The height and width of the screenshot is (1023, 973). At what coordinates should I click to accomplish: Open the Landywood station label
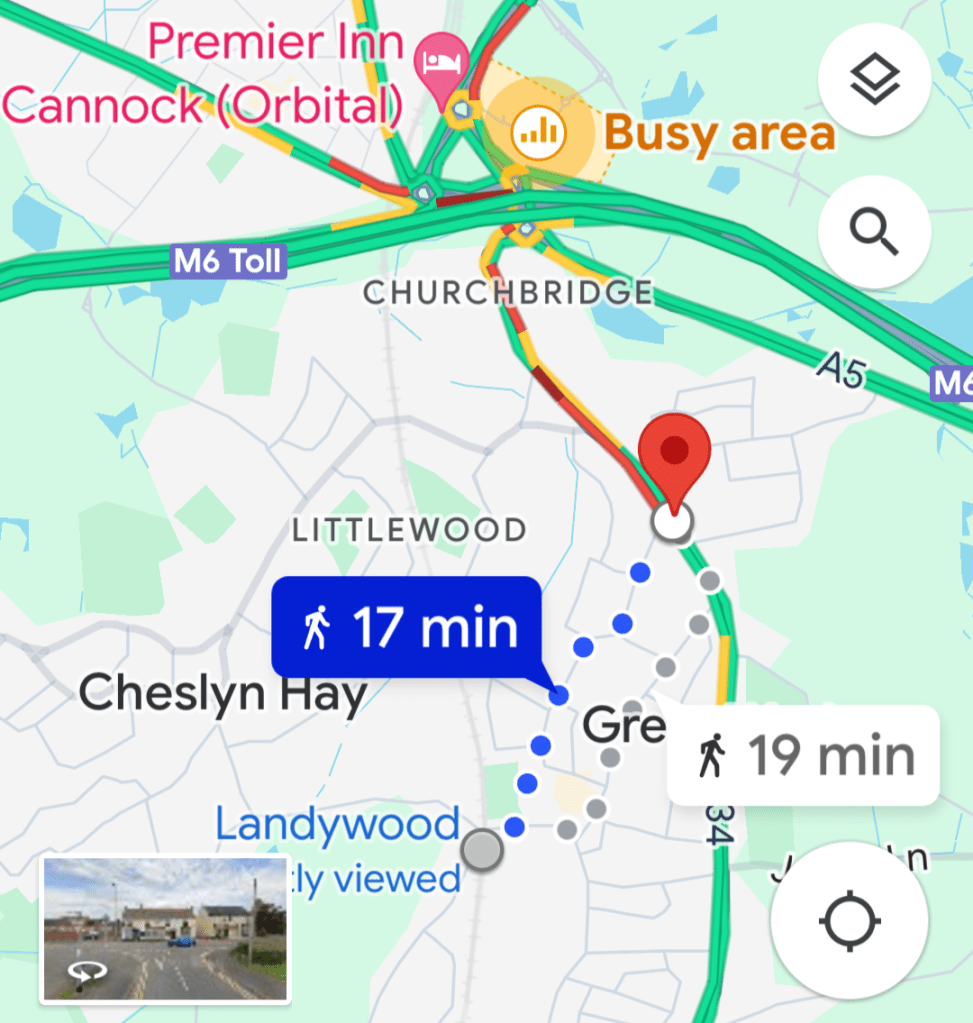click(x=337, y=826)
